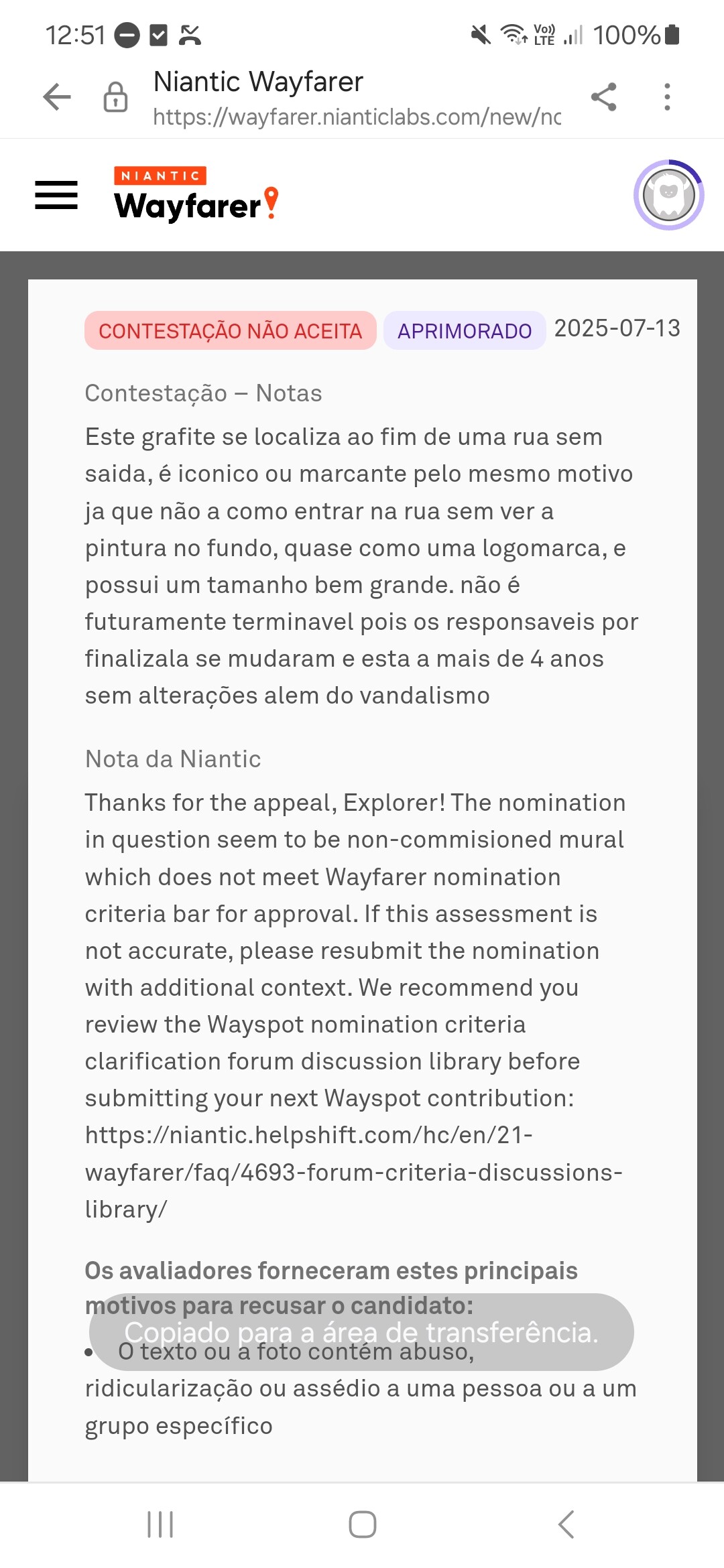The width and height of the screenshot is (724, 1568).
Task: Open the profile avatar
Action: [668, 195]
